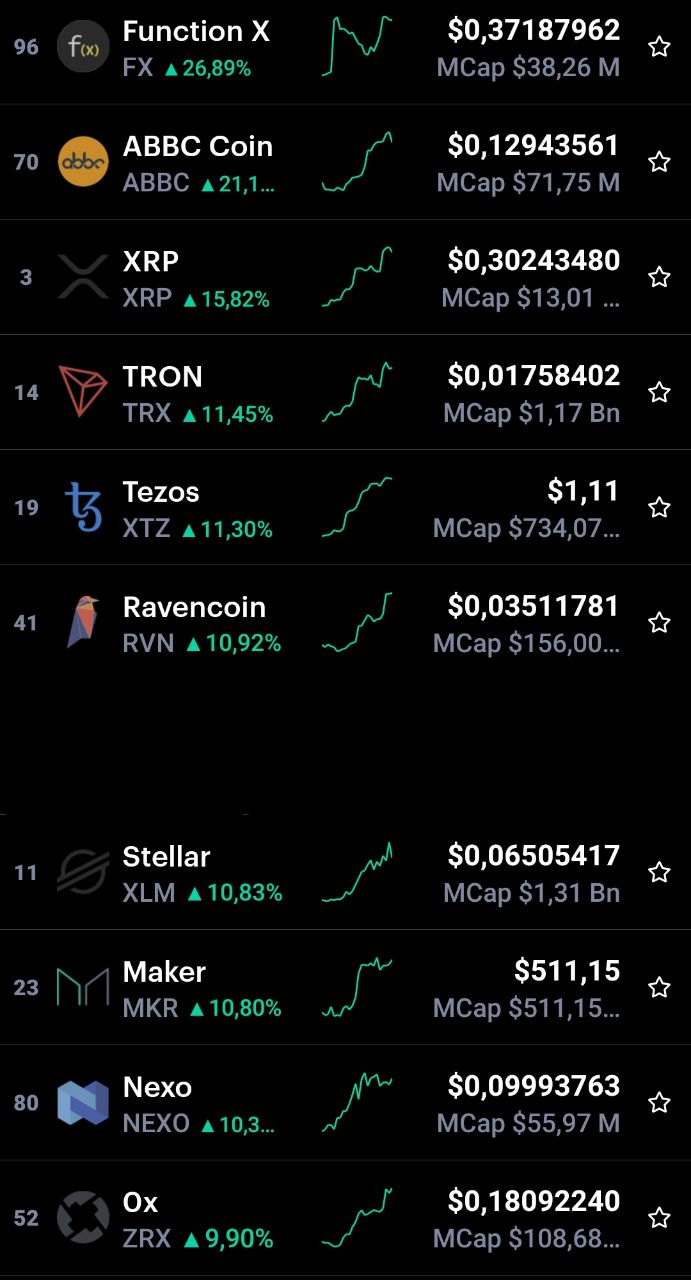Image resolution: width=691 pixels, height=1280 pixels.
Task: Open the Ravencoin row
Action: [x=345, y=622]
